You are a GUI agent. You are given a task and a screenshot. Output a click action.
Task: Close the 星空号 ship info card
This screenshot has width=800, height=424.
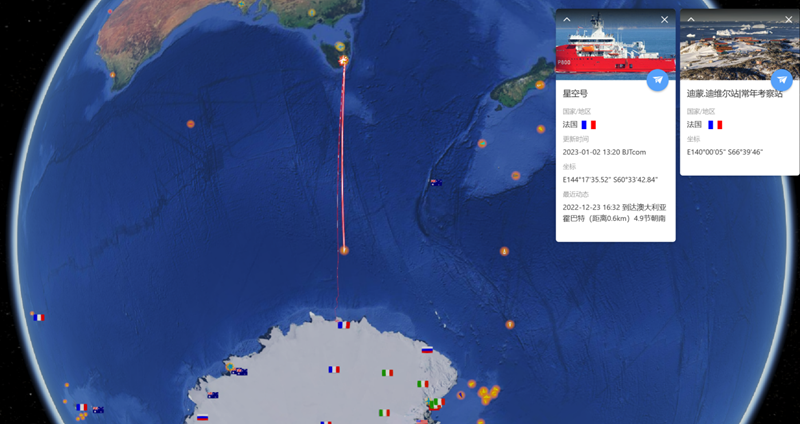point(665,19)
